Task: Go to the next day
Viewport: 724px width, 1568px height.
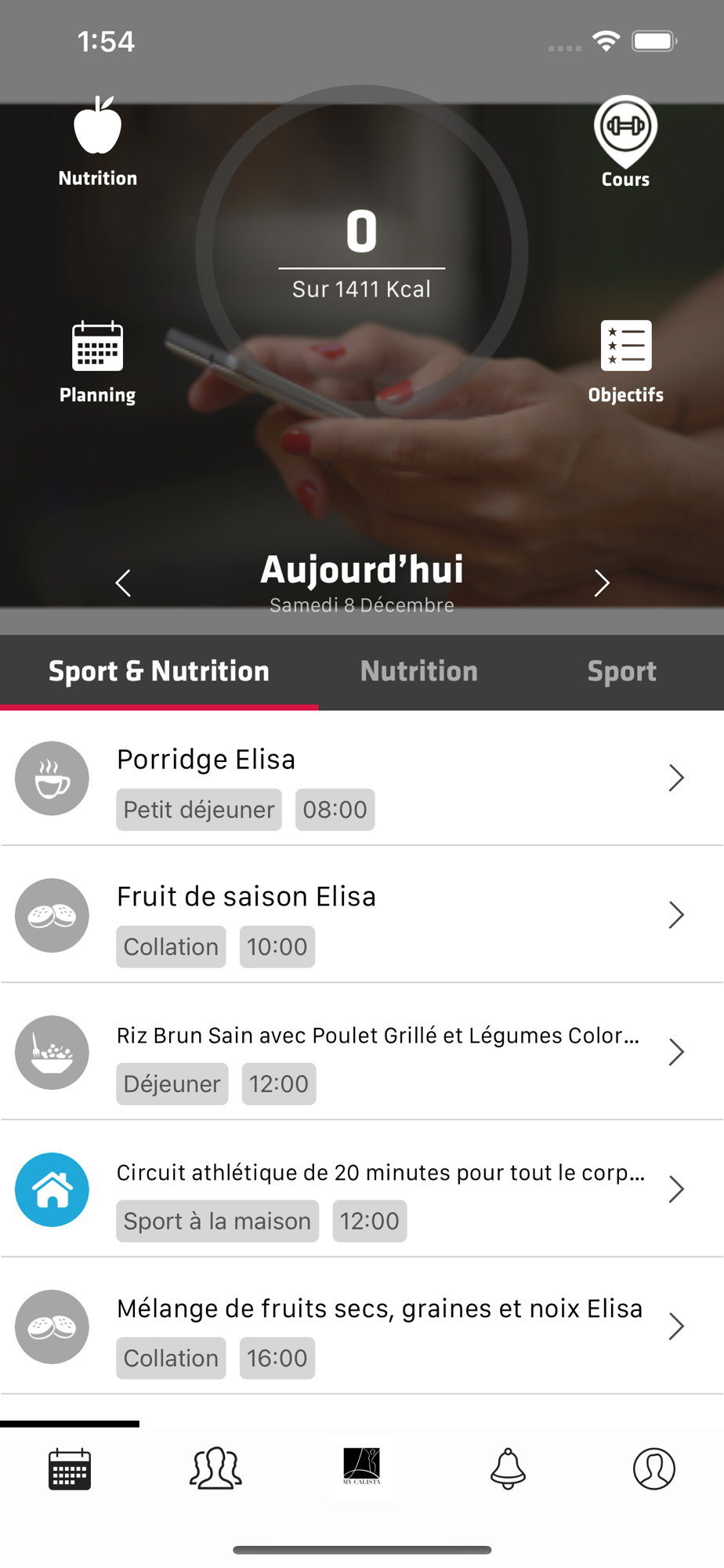Action: (x=601, y=583)
